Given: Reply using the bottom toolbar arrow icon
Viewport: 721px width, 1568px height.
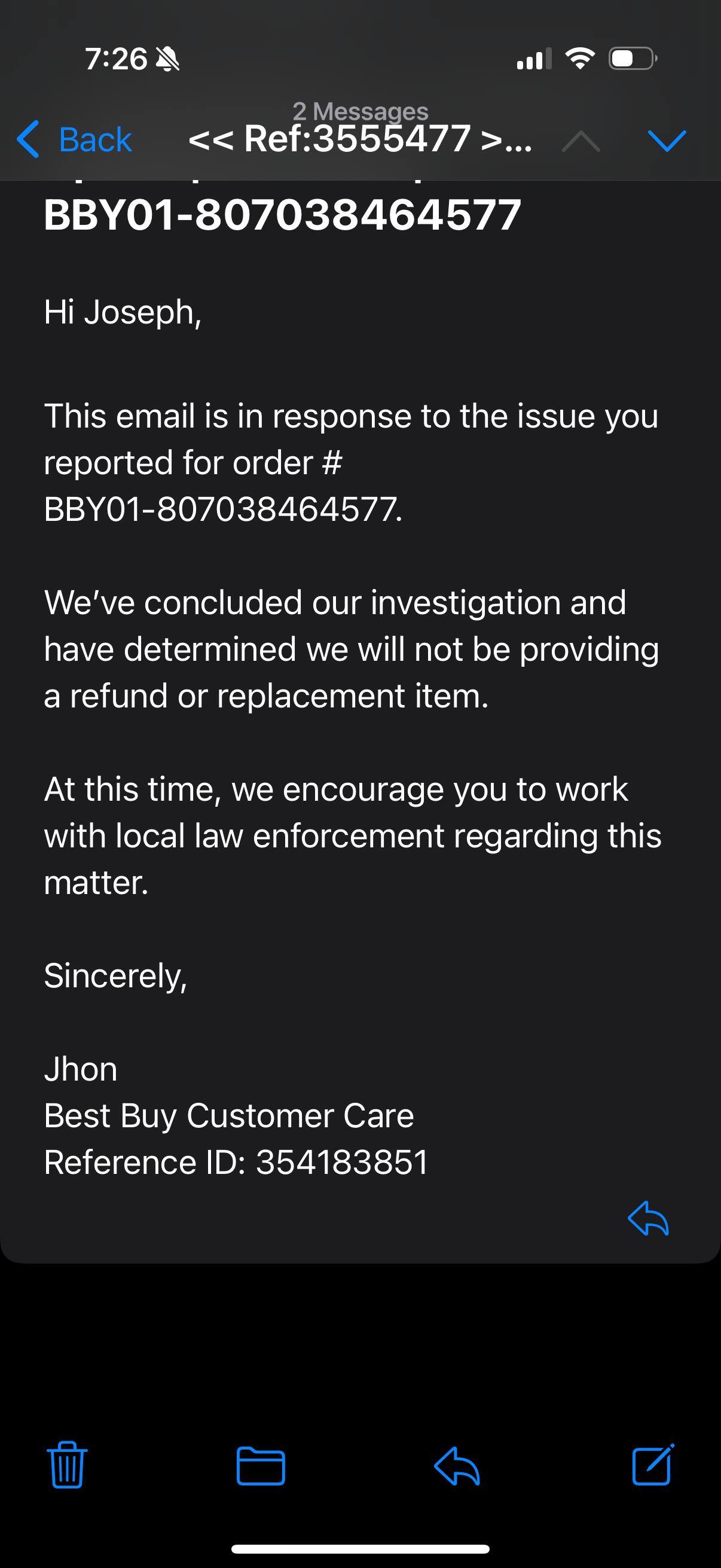Looking at the screenshot, I should [457, 1465].
